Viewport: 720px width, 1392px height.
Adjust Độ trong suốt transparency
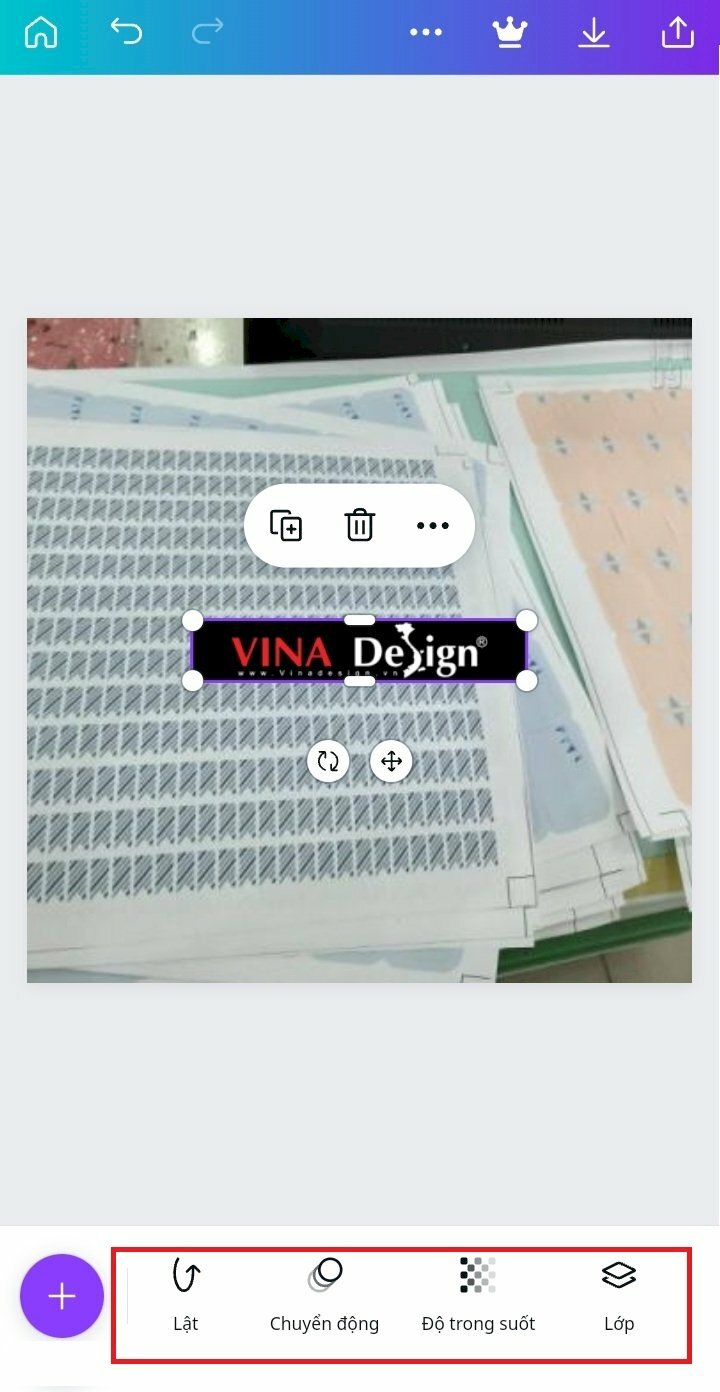click(x=478, y=1295)
